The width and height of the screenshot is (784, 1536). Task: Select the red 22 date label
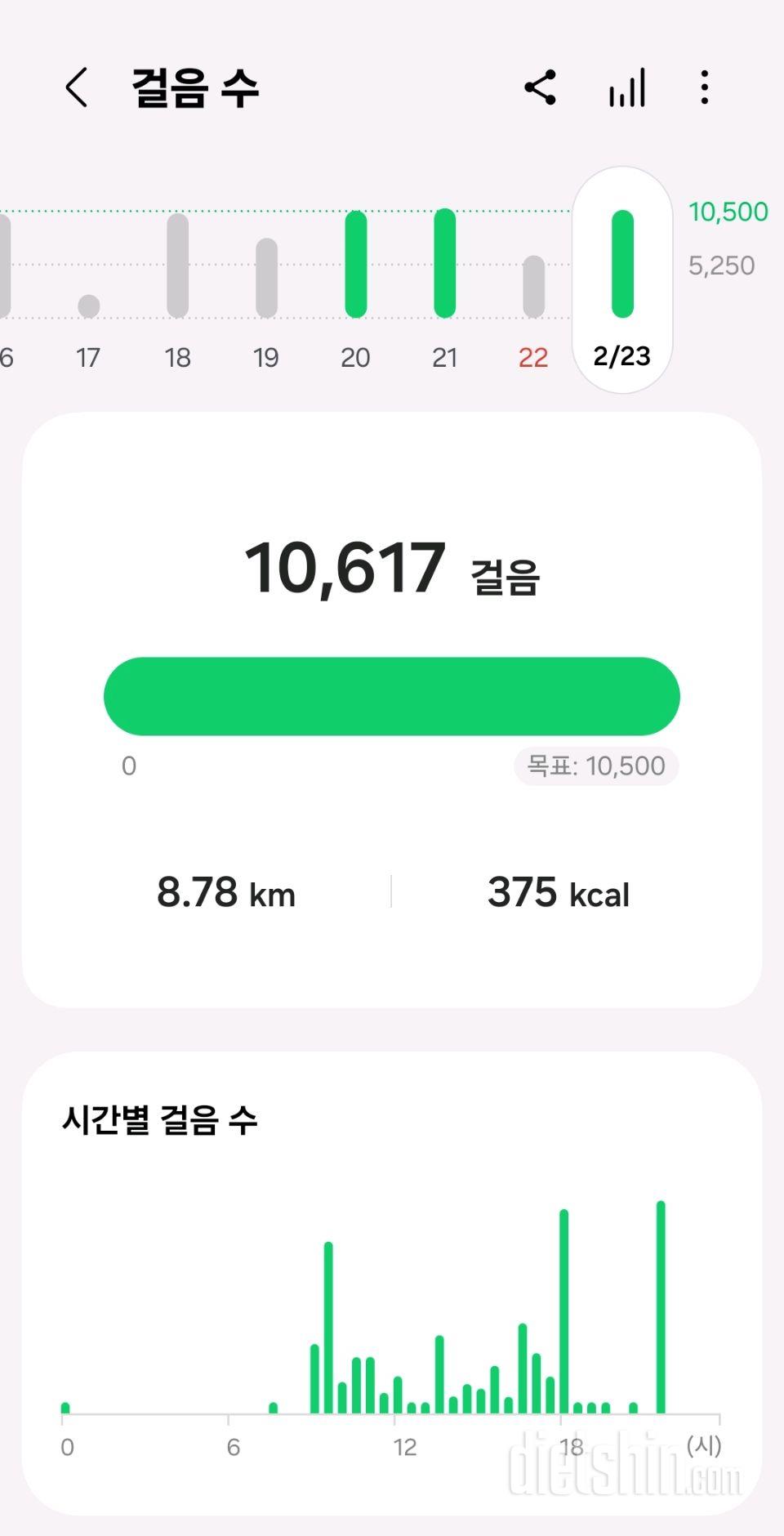533,357
